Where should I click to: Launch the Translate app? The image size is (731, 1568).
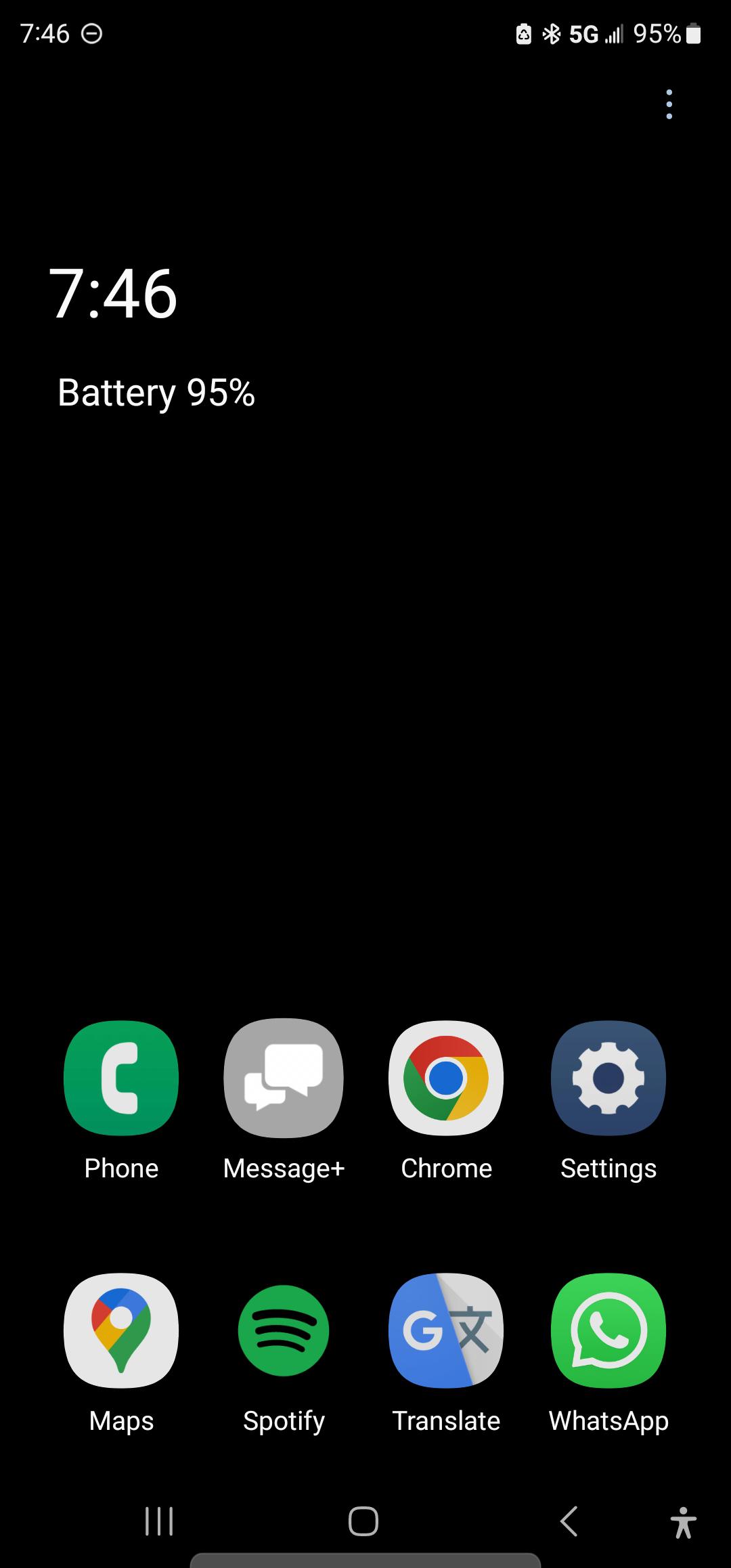coord(446,1330)
